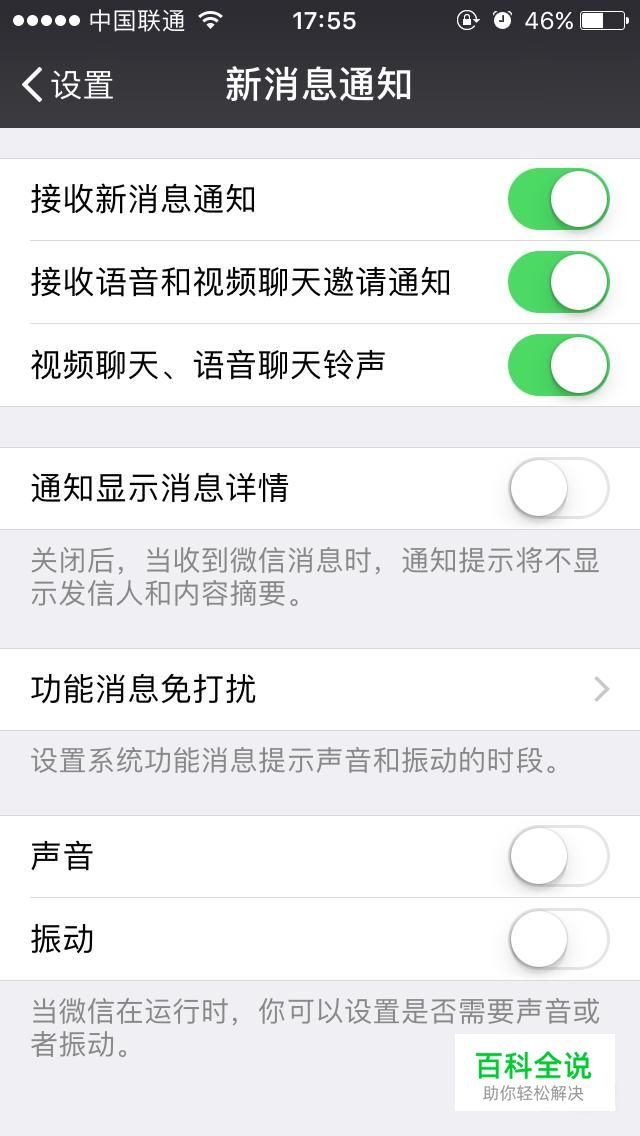Enable 通知显示消息详情
Viewport: 640px width, 1136px height.
click(559, 488)
